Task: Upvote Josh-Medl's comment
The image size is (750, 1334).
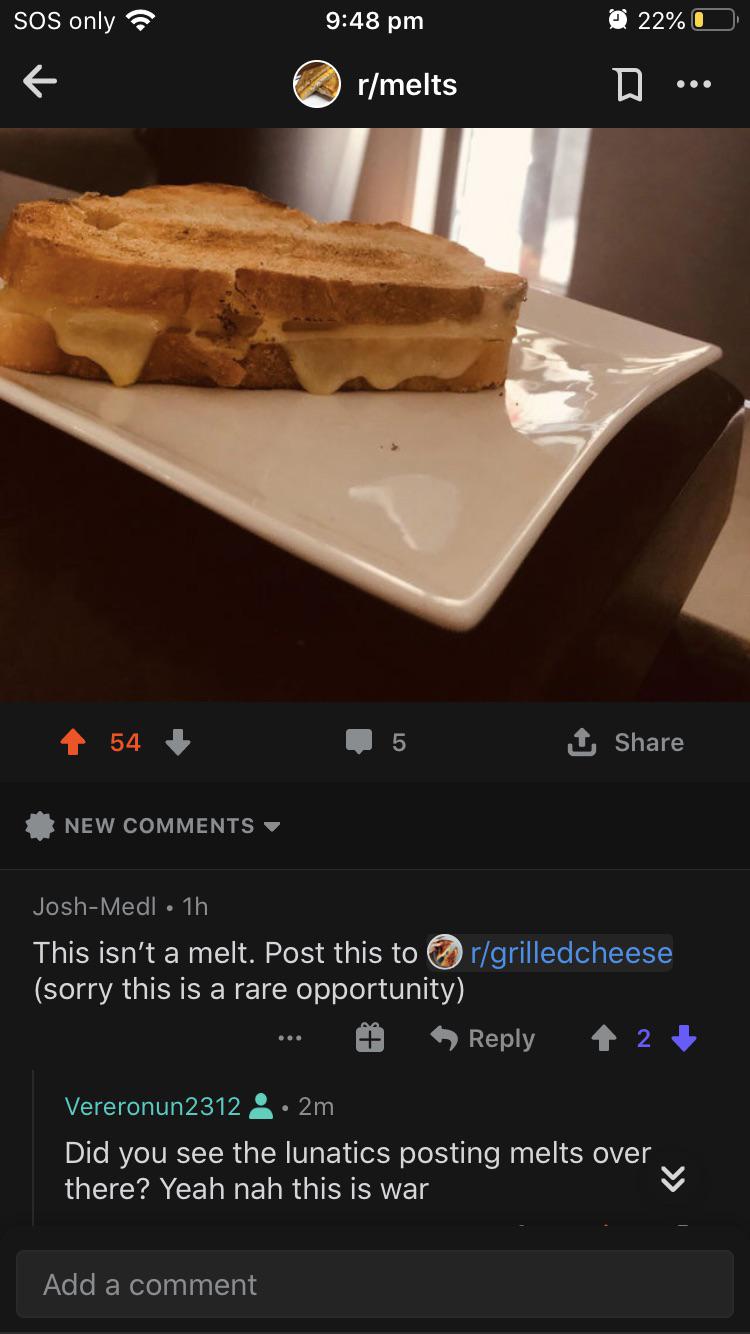Action: pyautogui.click(x=603, y=1039)
